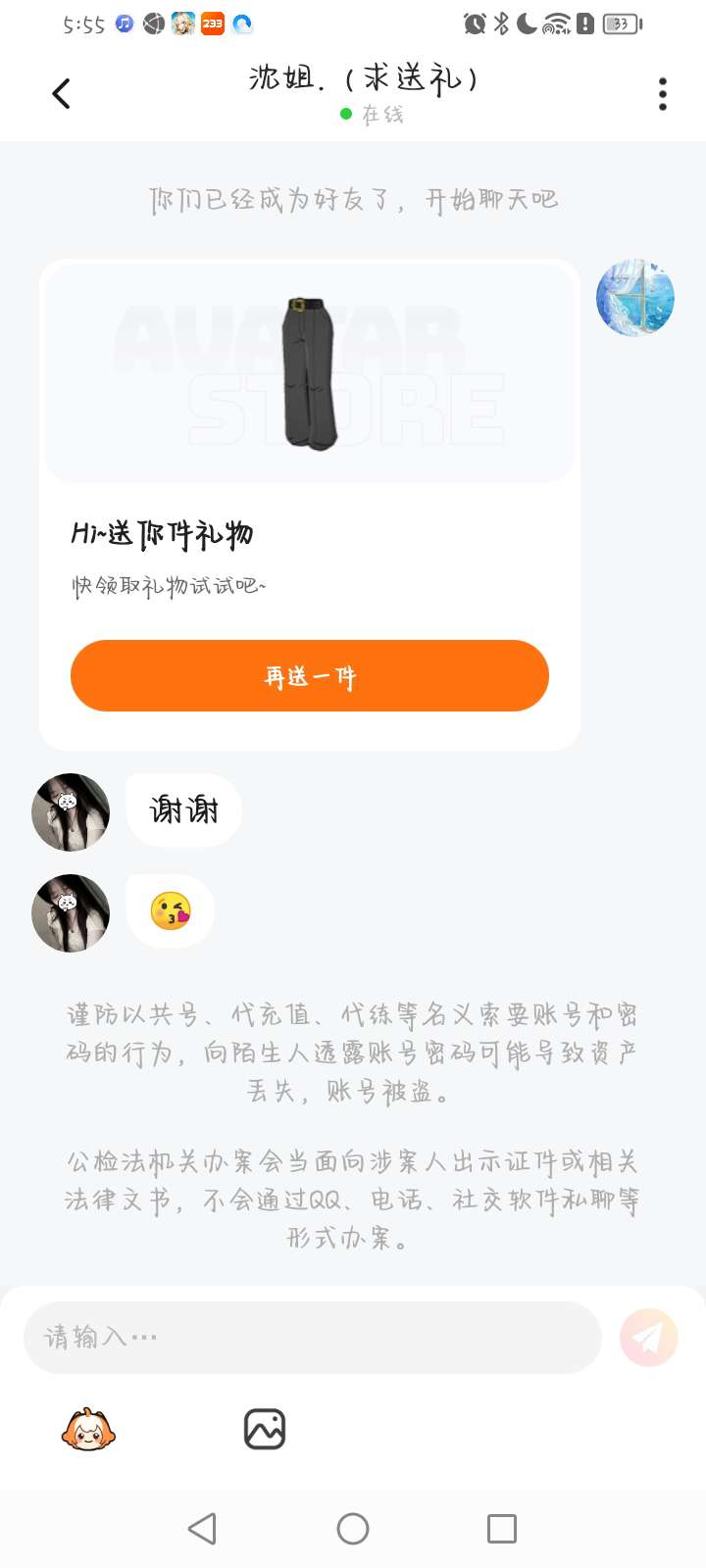Screen dimensions: 706x1568
Task: Open 沈姐's avatar beside 谢谢 message
Action: [71, 812]
